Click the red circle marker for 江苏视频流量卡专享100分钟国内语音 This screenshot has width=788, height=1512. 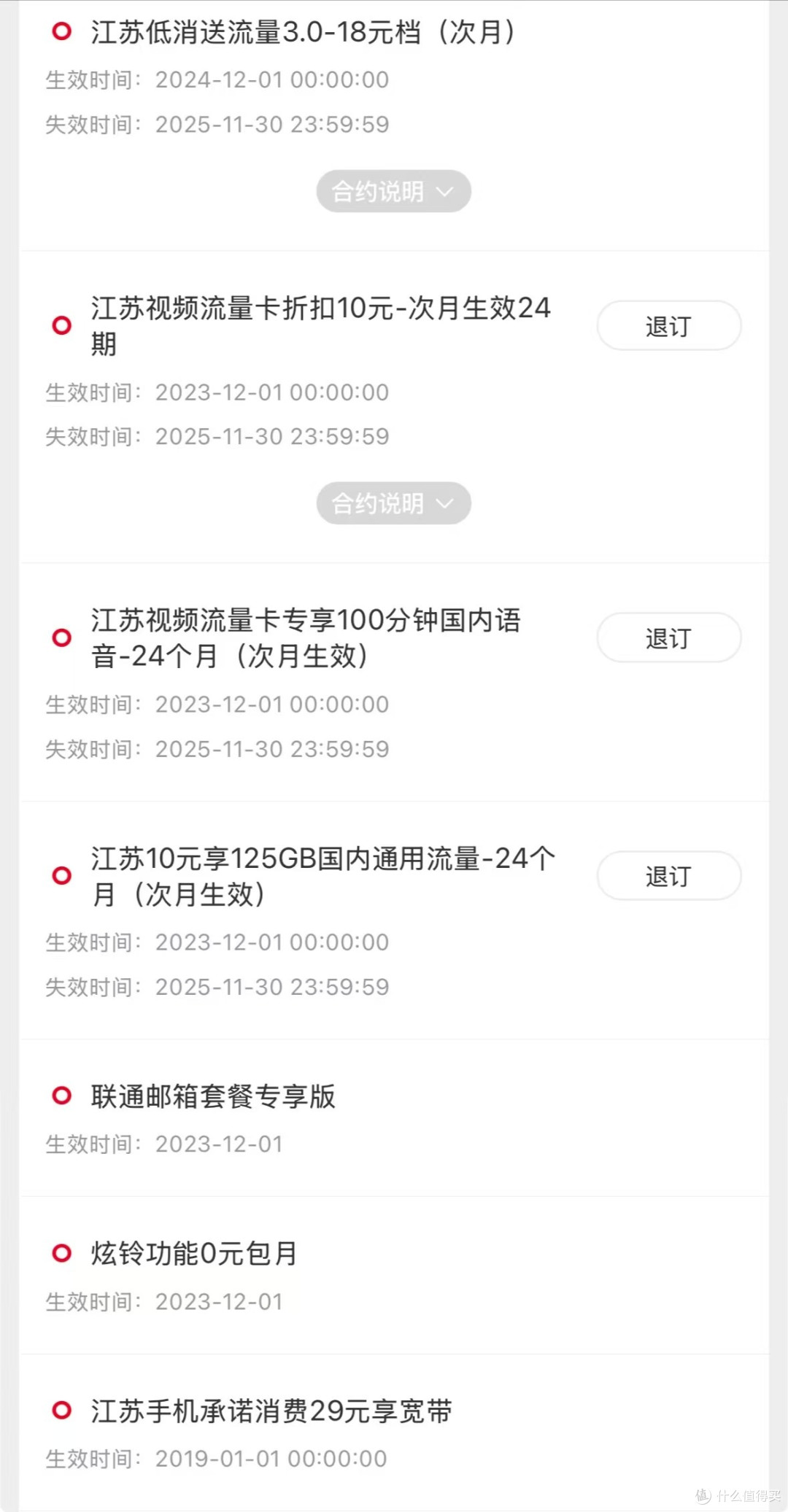tap(61, 638)
